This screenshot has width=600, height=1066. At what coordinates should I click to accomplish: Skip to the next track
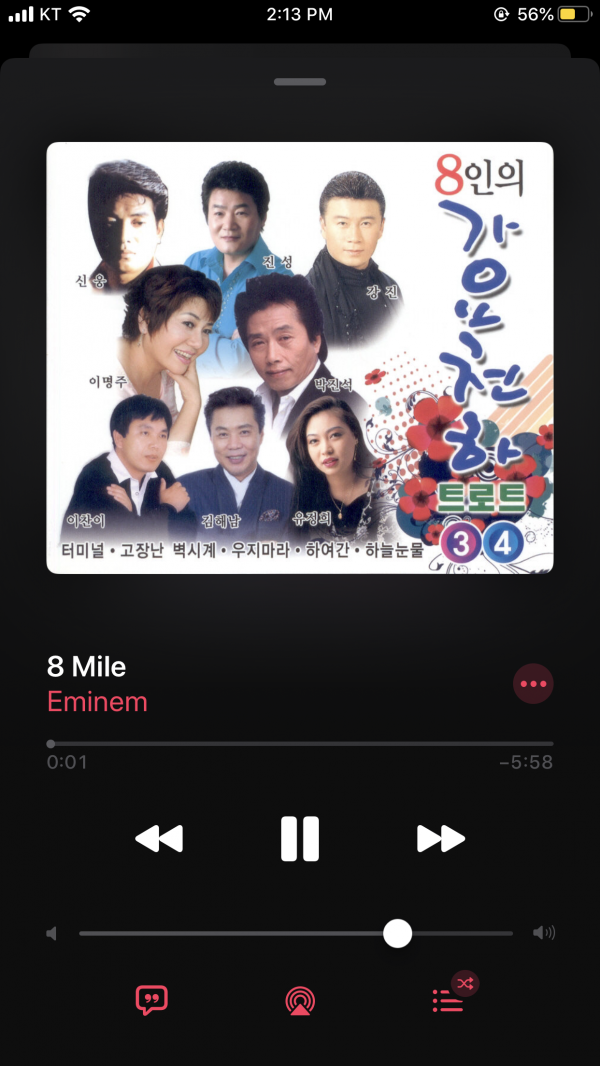(x=441, y=838)
